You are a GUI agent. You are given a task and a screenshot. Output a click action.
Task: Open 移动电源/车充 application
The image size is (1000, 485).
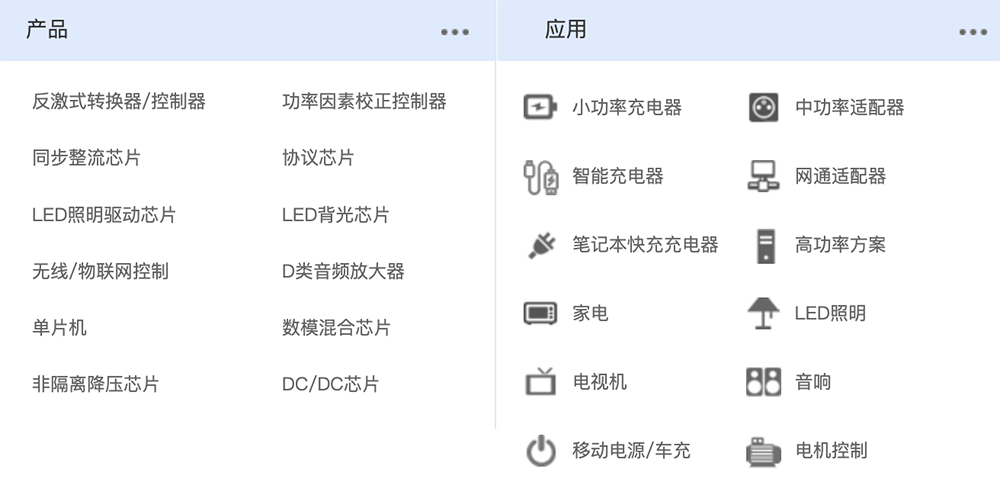click(x=630, y=451)
